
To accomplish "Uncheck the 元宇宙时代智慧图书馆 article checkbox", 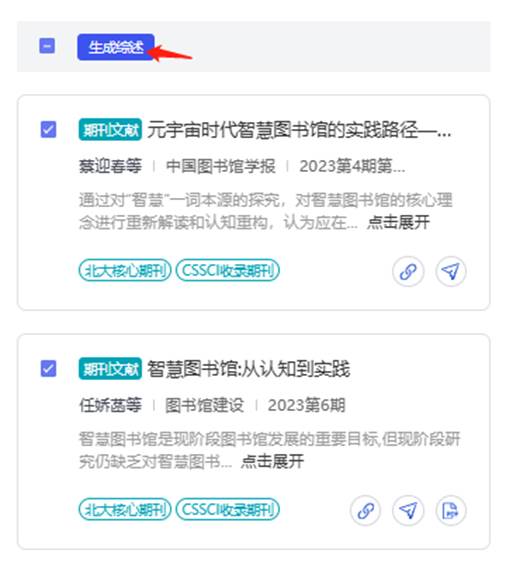I will coord(48,129).
